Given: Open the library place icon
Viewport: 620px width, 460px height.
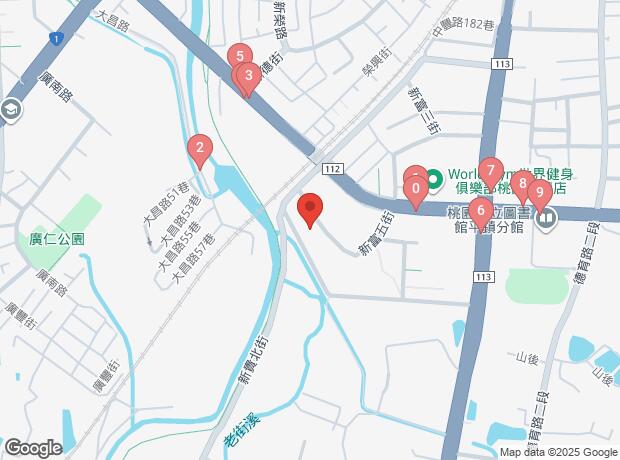Looking at the screenshot, I should [x=546, y=218].
